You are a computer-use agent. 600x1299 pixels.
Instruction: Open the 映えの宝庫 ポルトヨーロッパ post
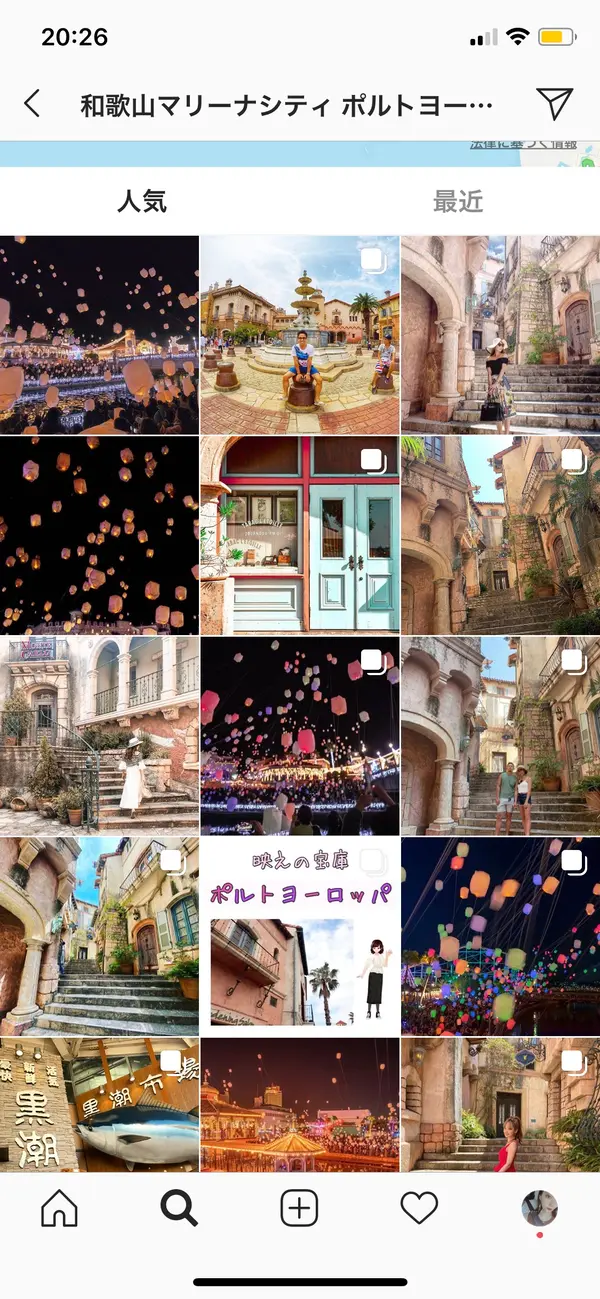click(x=300, y=935)
